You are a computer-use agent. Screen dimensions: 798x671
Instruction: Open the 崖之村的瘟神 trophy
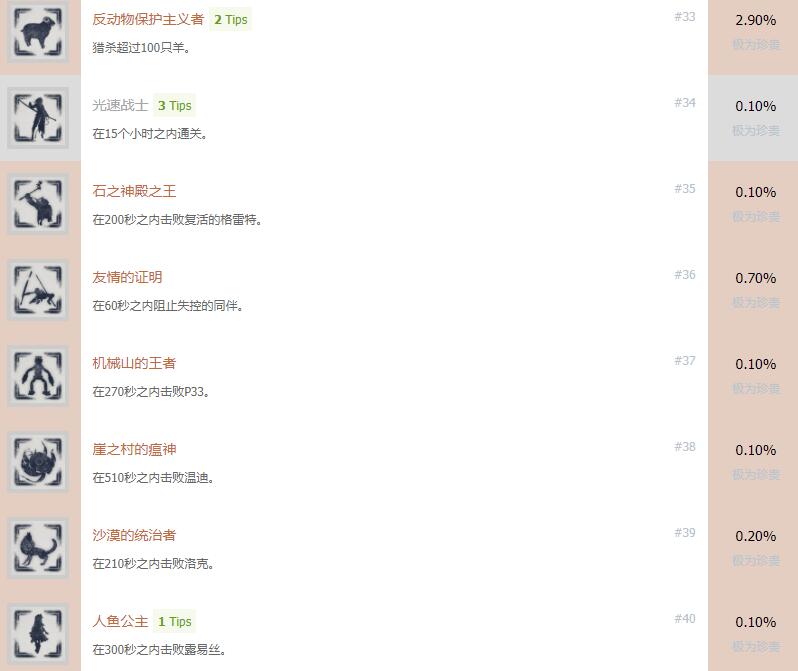coord(134,450)
